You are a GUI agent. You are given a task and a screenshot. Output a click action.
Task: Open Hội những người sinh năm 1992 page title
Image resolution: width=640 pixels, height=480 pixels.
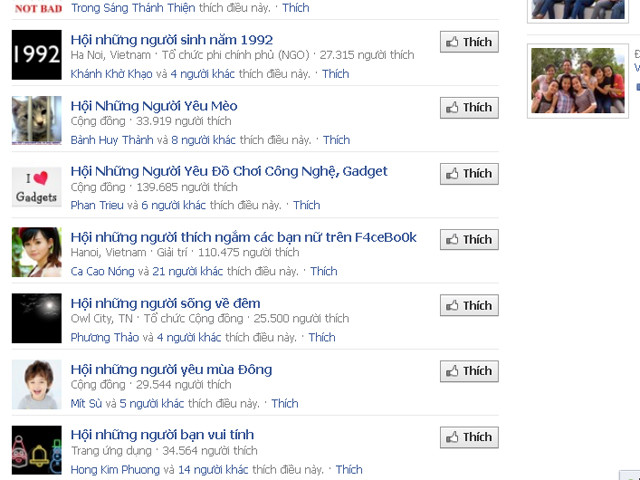172,40
